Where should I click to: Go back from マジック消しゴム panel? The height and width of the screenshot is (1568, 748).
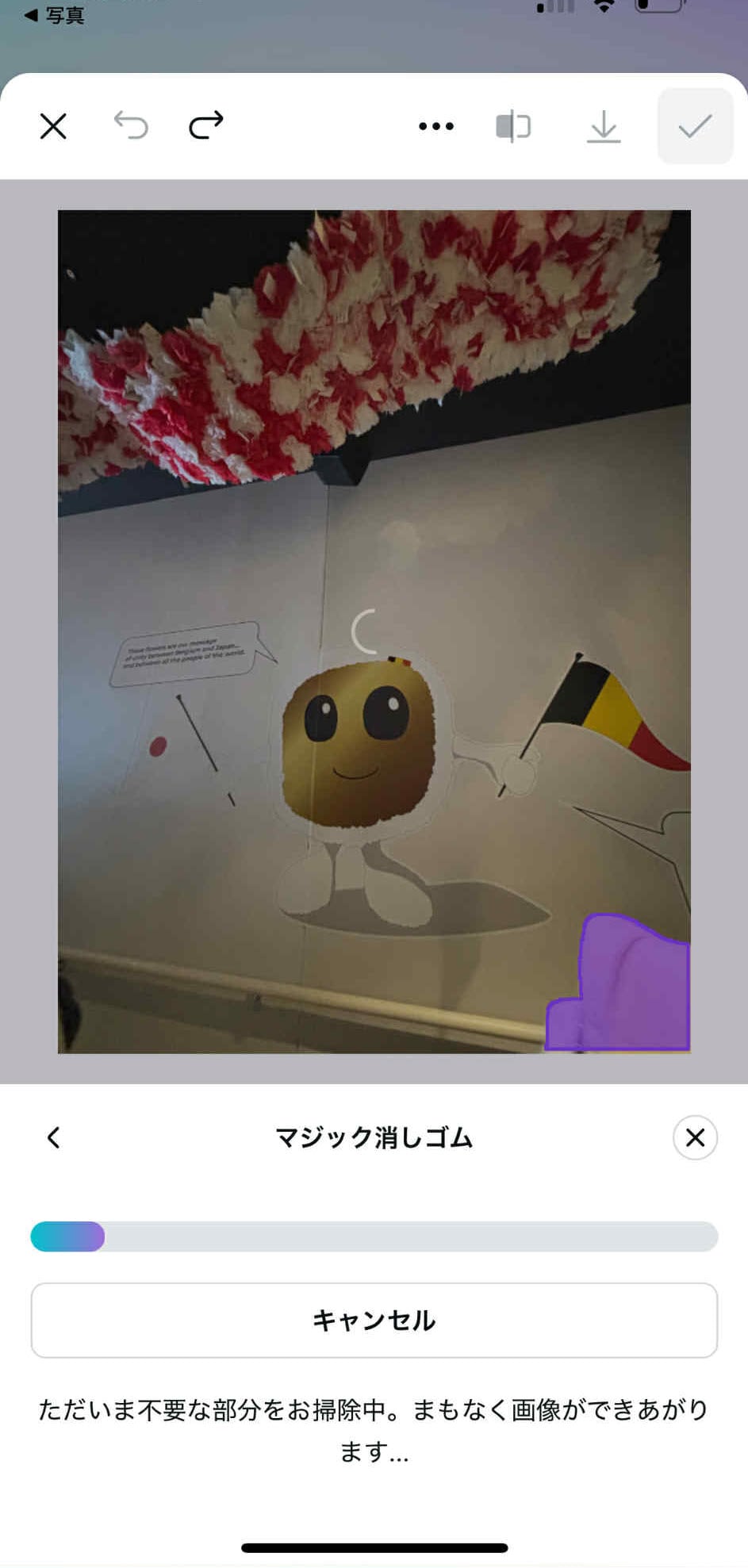pyautogui.click(x=53, y=1137)
